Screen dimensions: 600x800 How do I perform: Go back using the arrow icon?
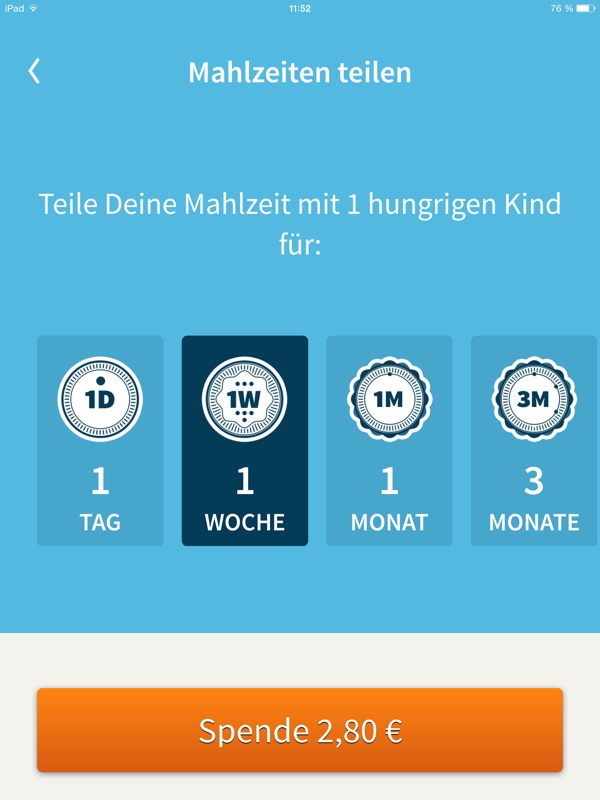[x=34, y=71]
